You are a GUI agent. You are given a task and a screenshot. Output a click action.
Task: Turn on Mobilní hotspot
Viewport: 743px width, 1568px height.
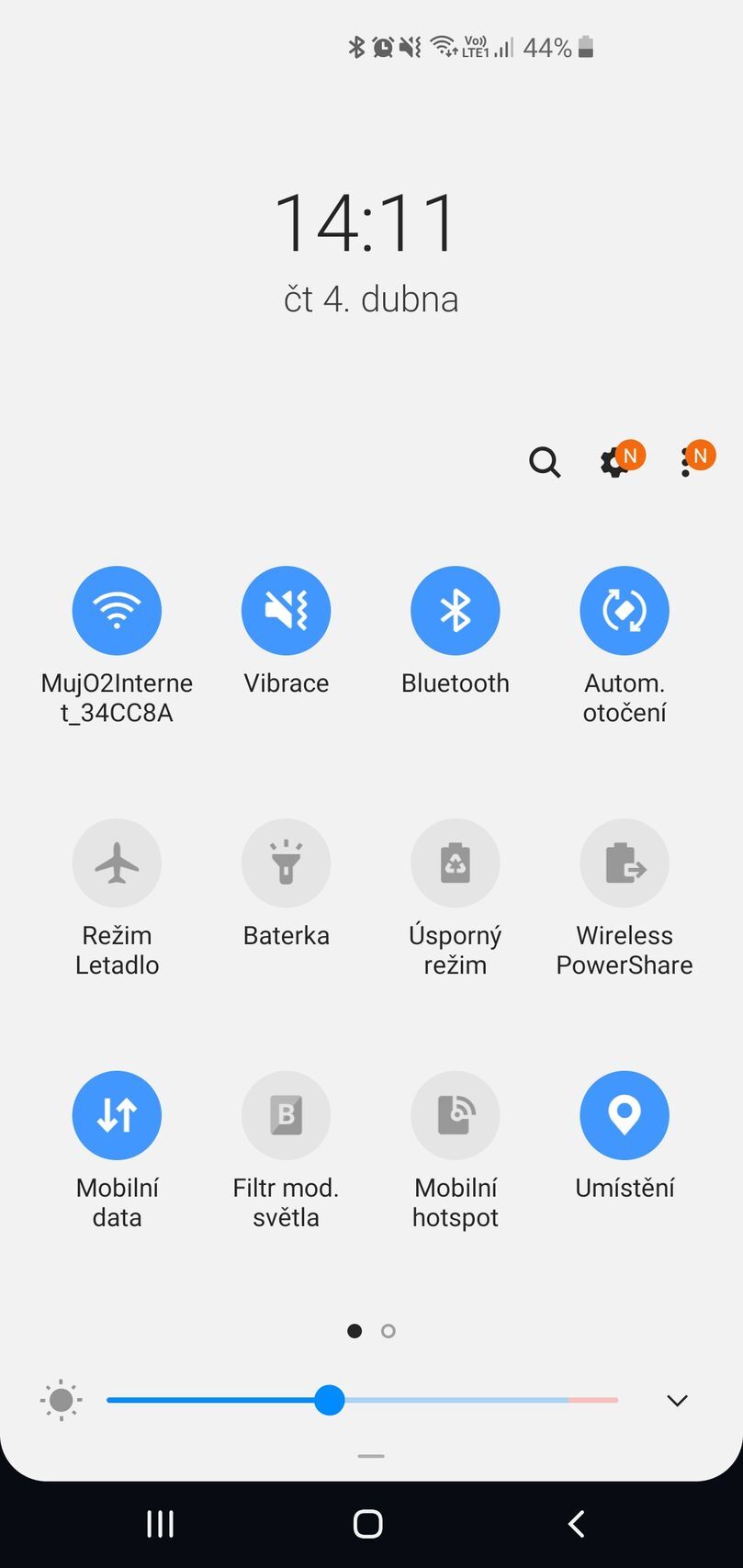pyautogui.click(x=455, y=1115)
